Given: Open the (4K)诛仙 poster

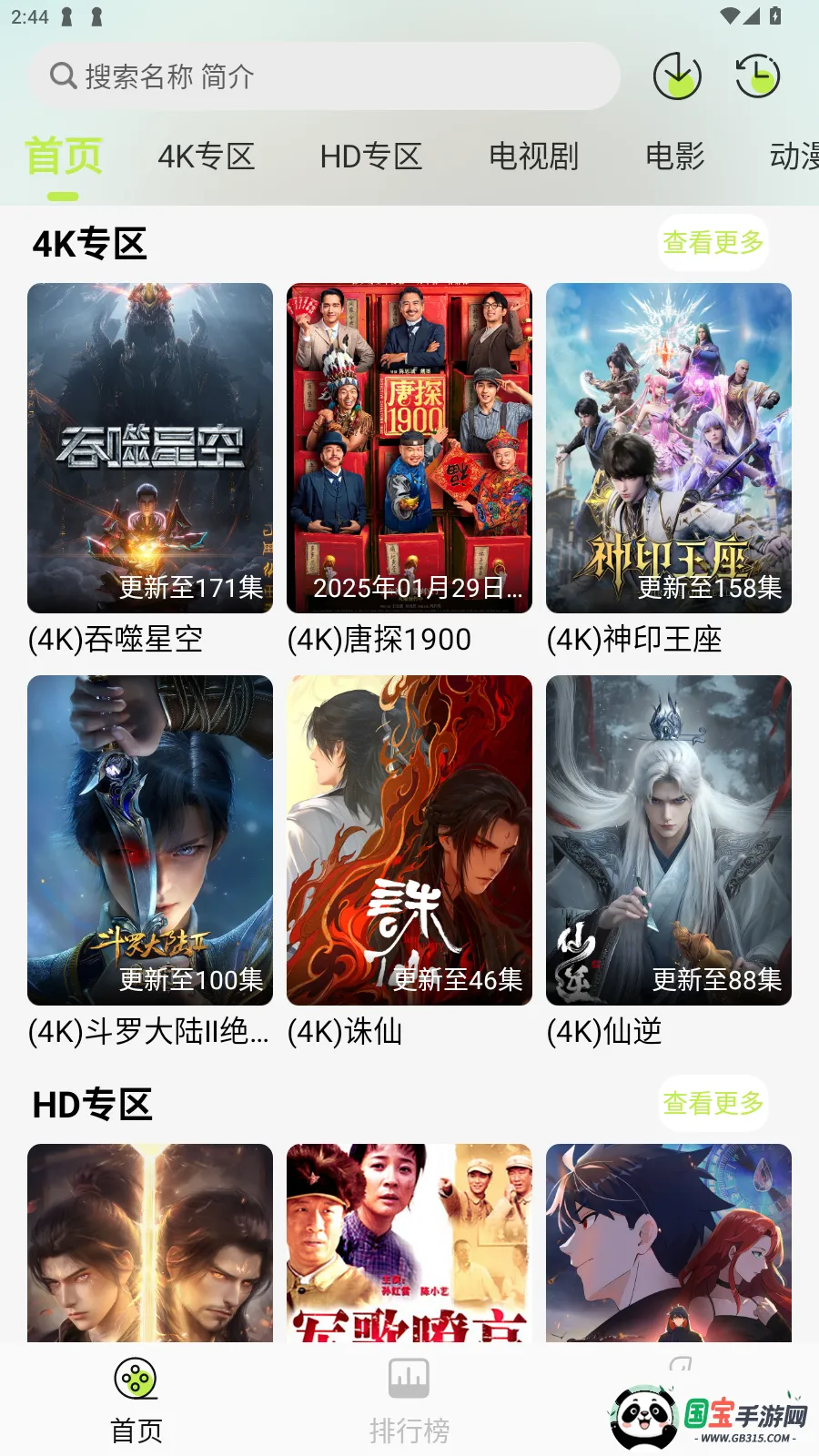Looking at the screenshot, I should pyautogui.click(x=409, y=840).
